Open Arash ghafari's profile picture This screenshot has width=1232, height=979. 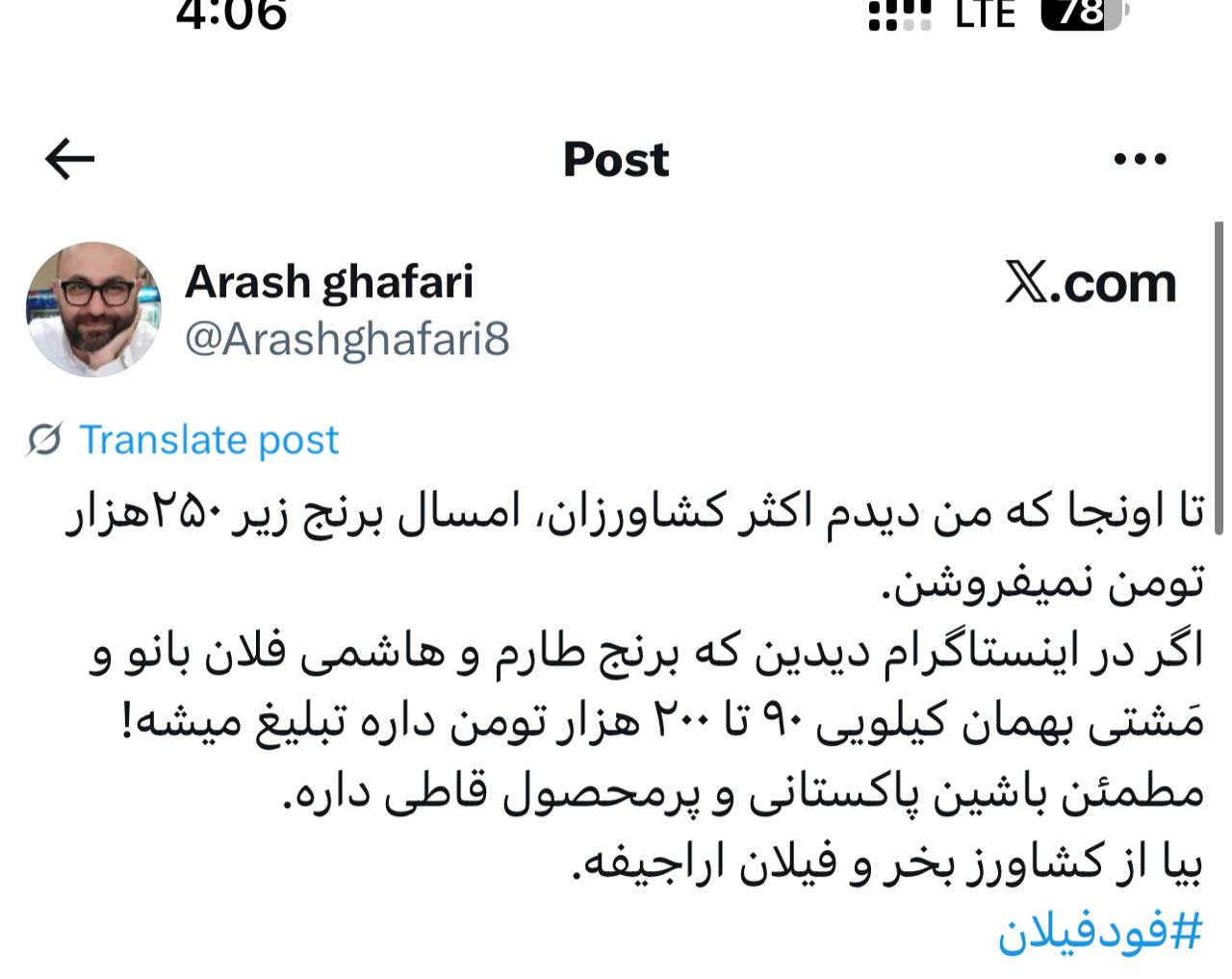click(x=93, y=309)
